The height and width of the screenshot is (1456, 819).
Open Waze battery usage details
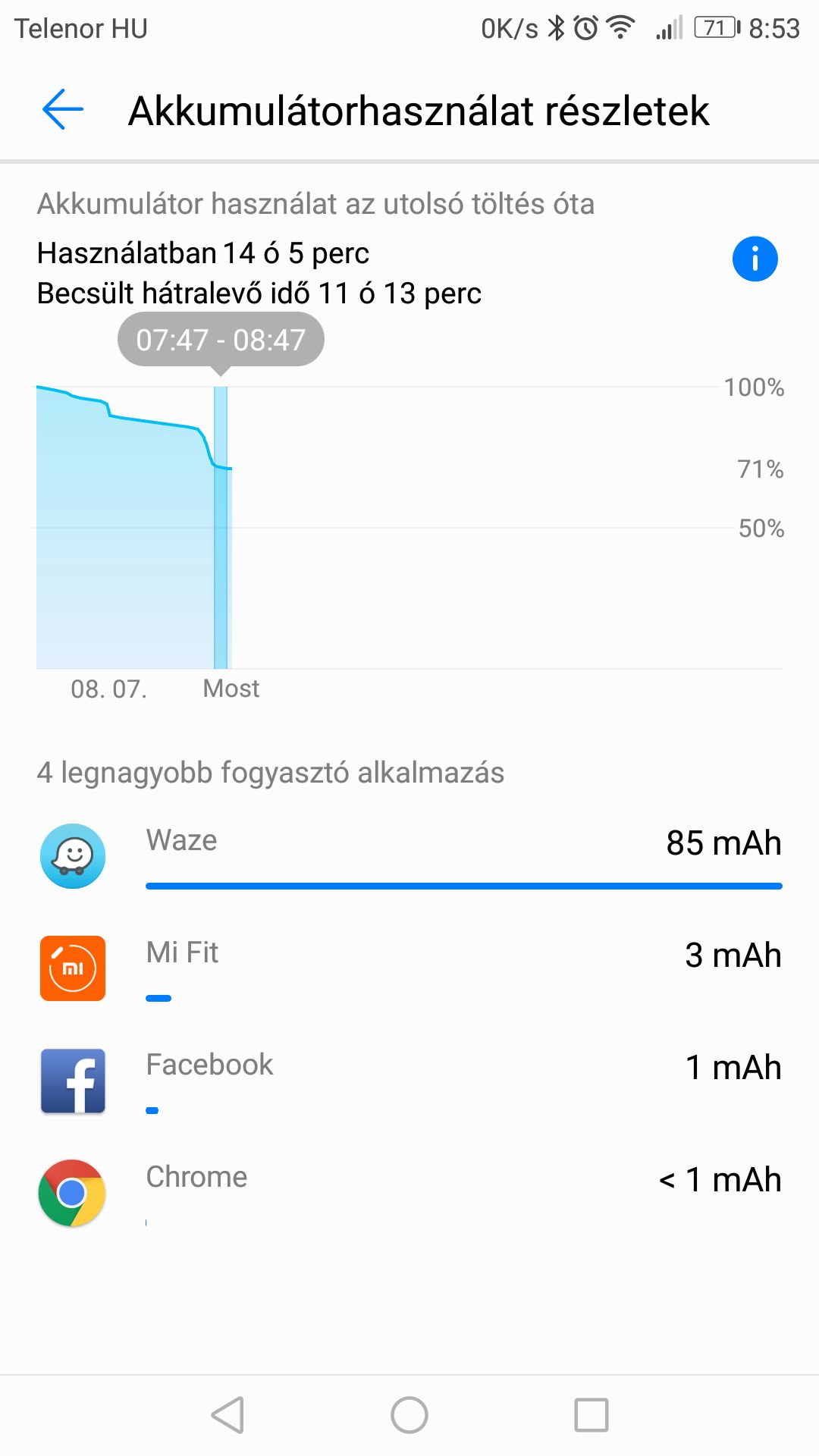pos(409,857)
